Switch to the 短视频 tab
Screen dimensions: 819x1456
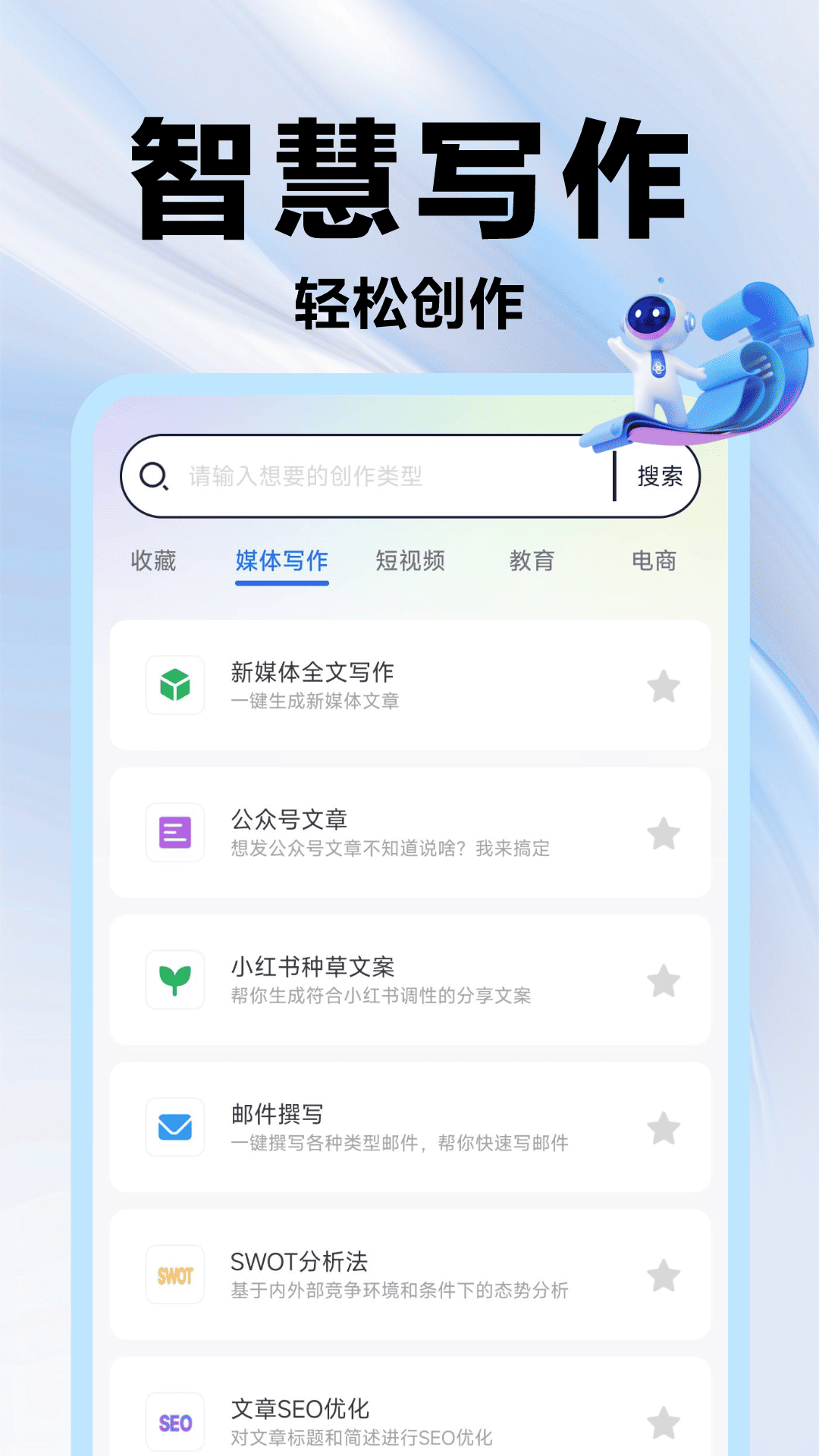click(410, 561)
